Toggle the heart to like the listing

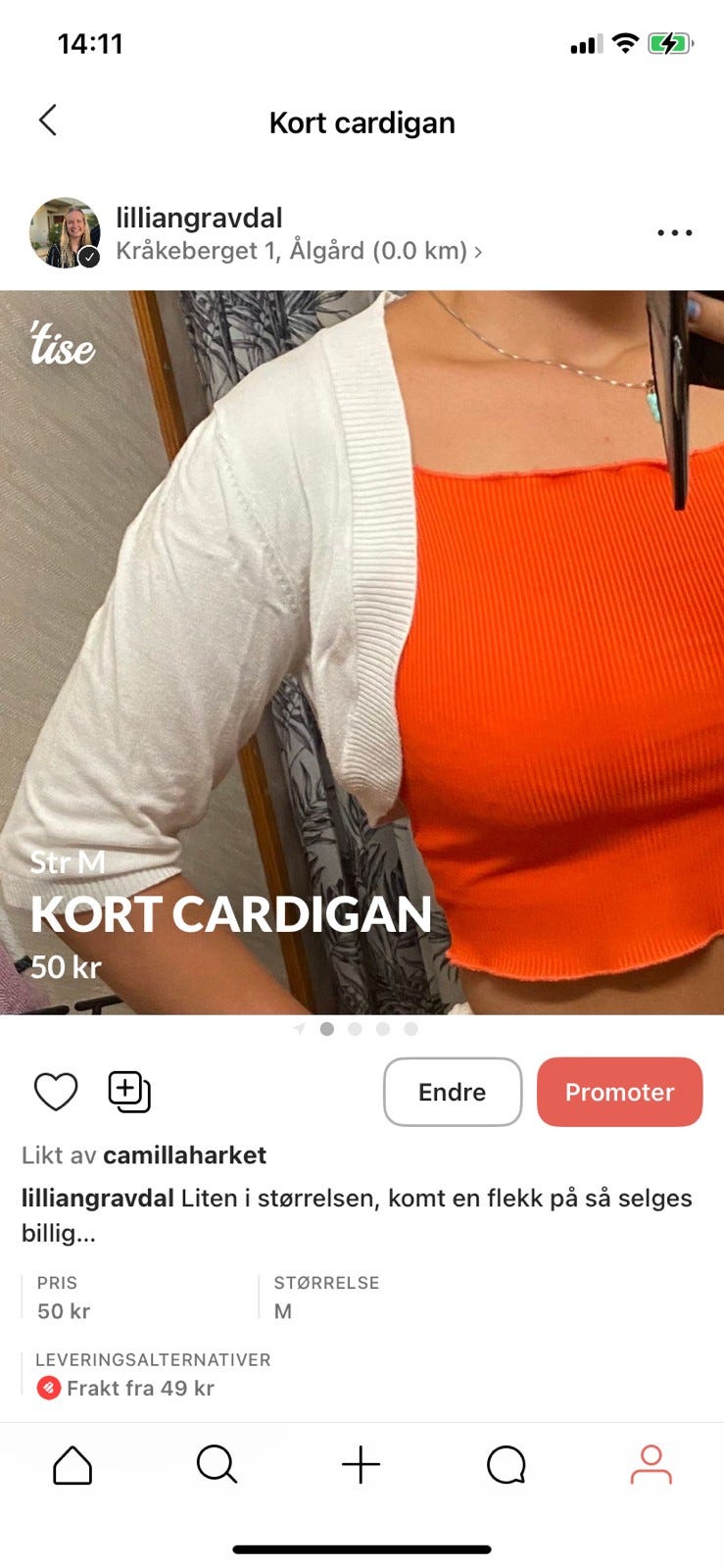pyautogui.click(x=55, y=1091)
